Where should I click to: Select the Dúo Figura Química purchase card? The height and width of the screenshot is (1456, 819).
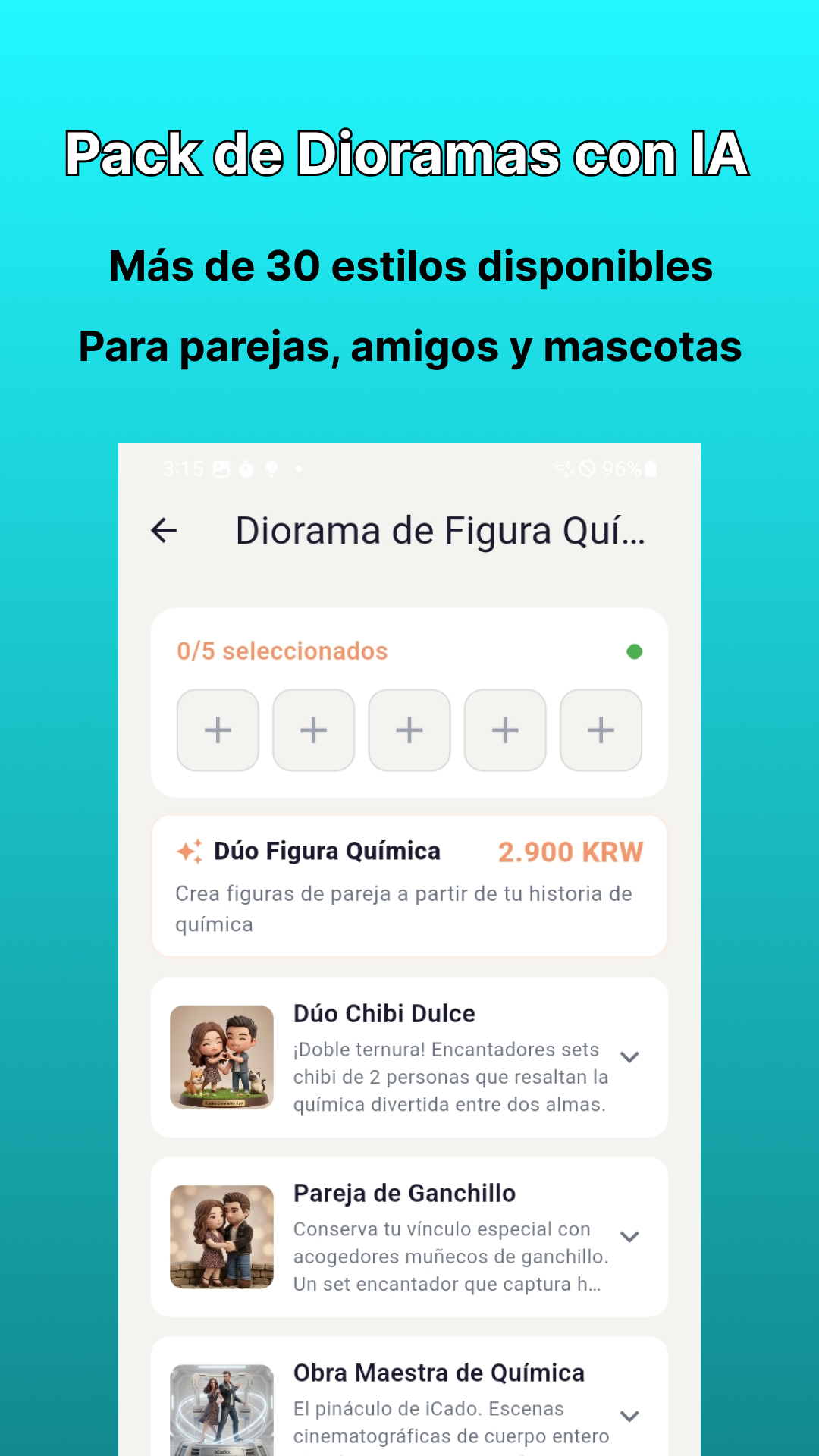point(409,886)
